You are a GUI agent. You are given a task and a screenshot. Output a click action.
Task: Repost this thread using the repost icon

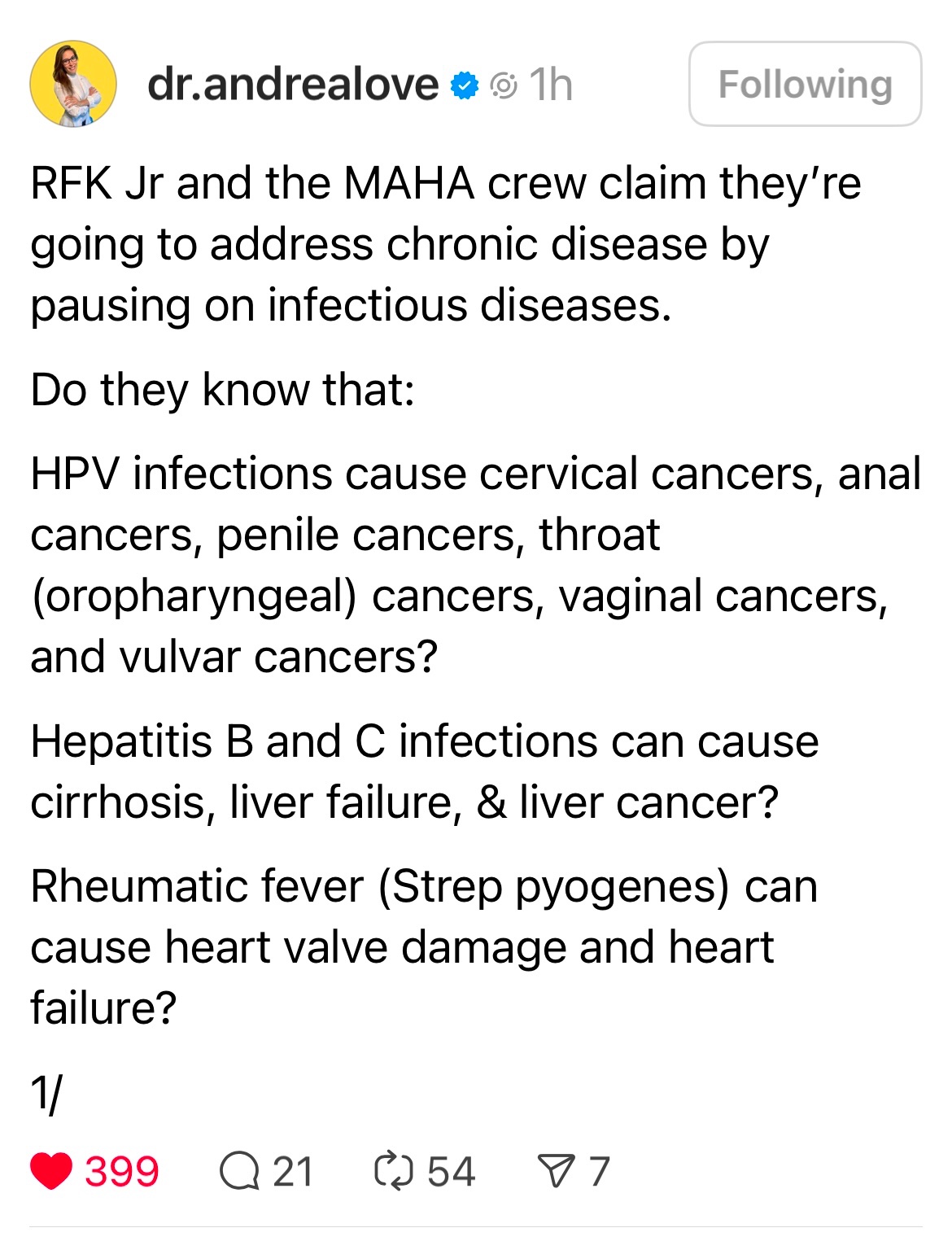click(394, 1172)
